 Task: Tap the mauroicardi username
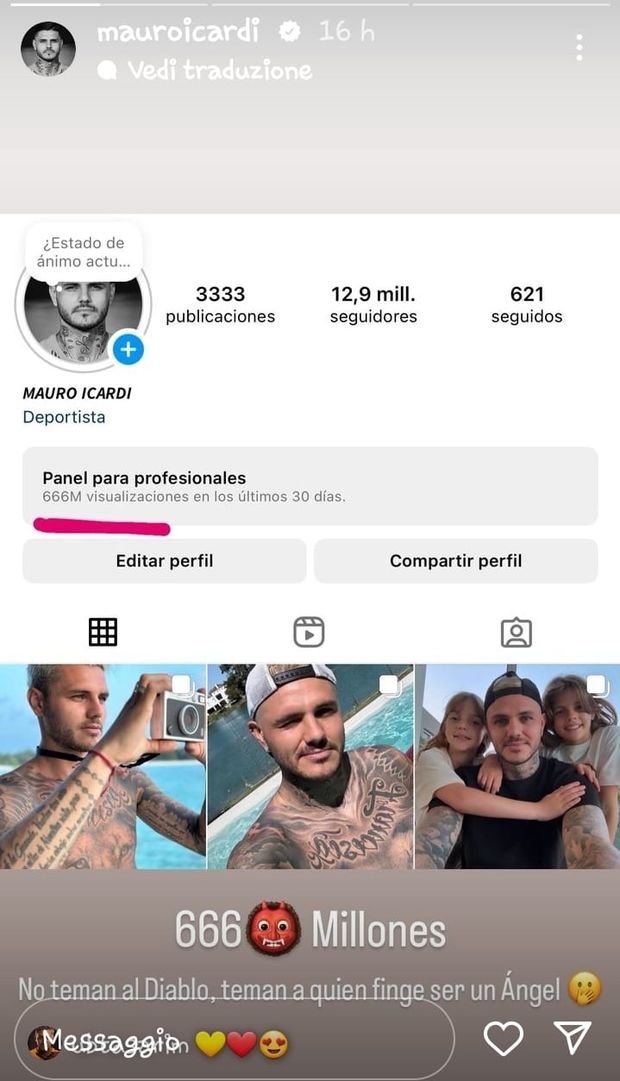177,32
